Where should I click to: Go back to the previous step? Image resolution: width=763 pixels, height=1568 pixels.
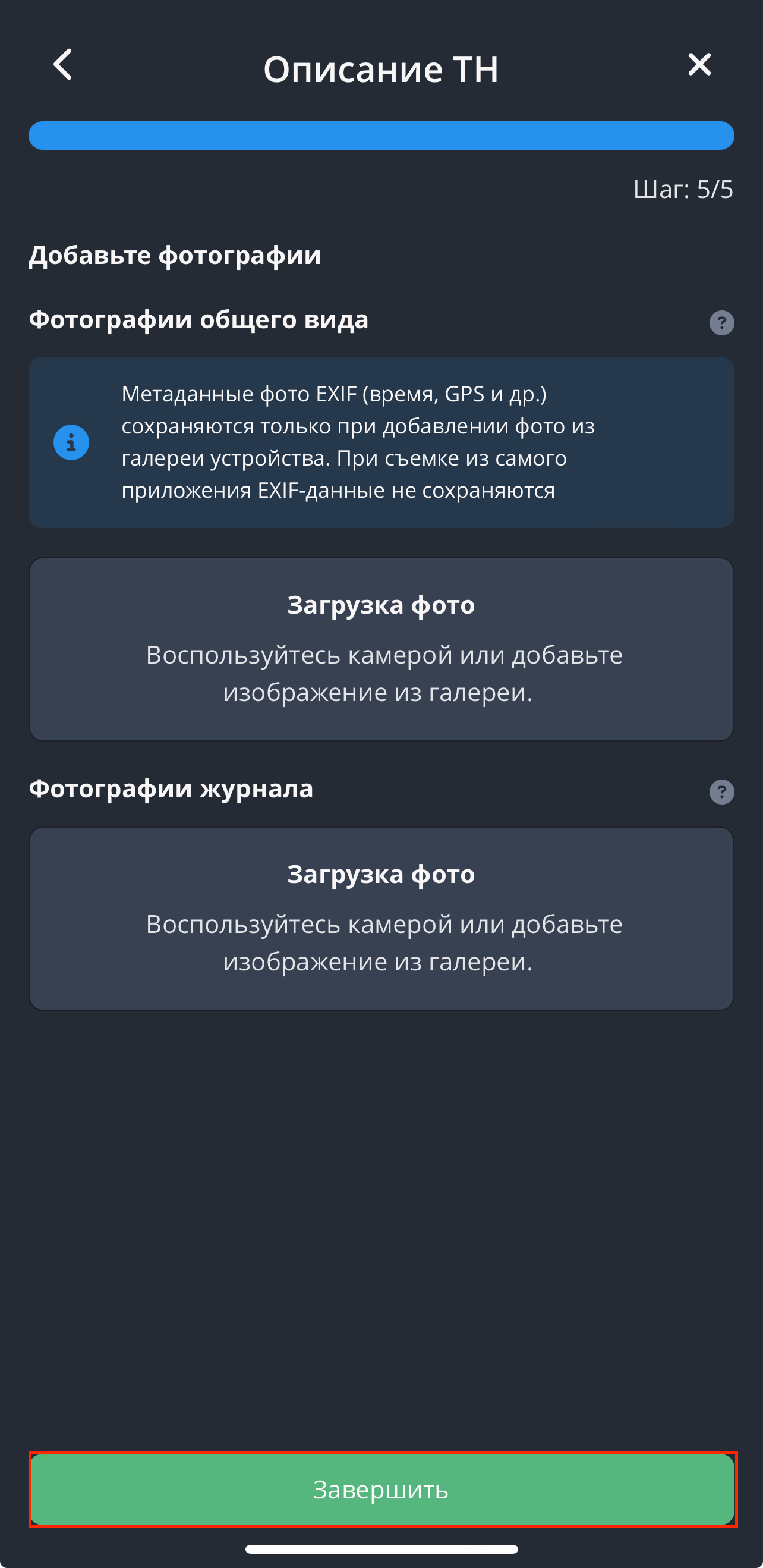[63, 65]
